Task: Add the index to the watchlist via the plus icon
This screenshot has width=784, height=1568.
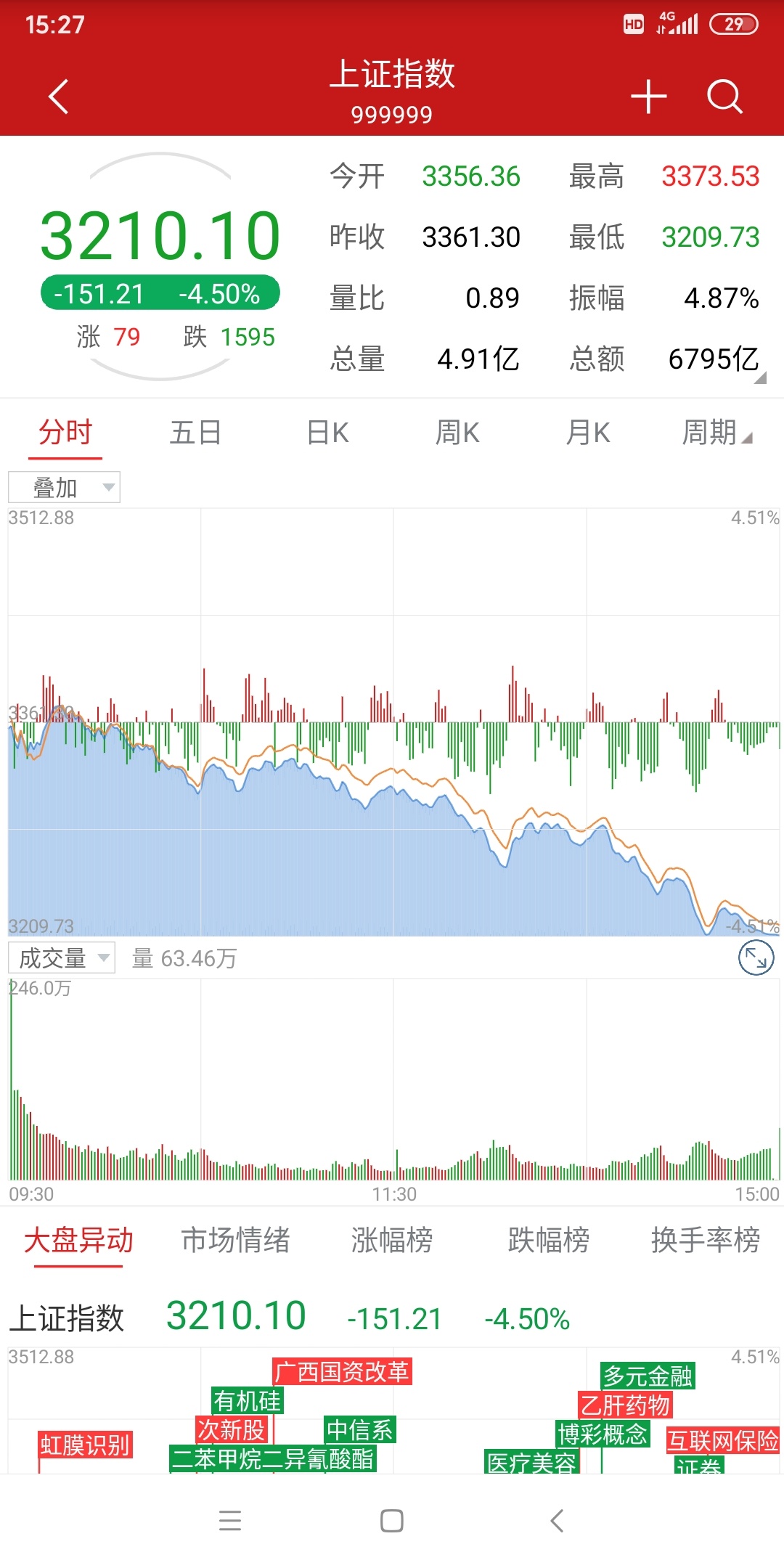Action: coord(648,97)
